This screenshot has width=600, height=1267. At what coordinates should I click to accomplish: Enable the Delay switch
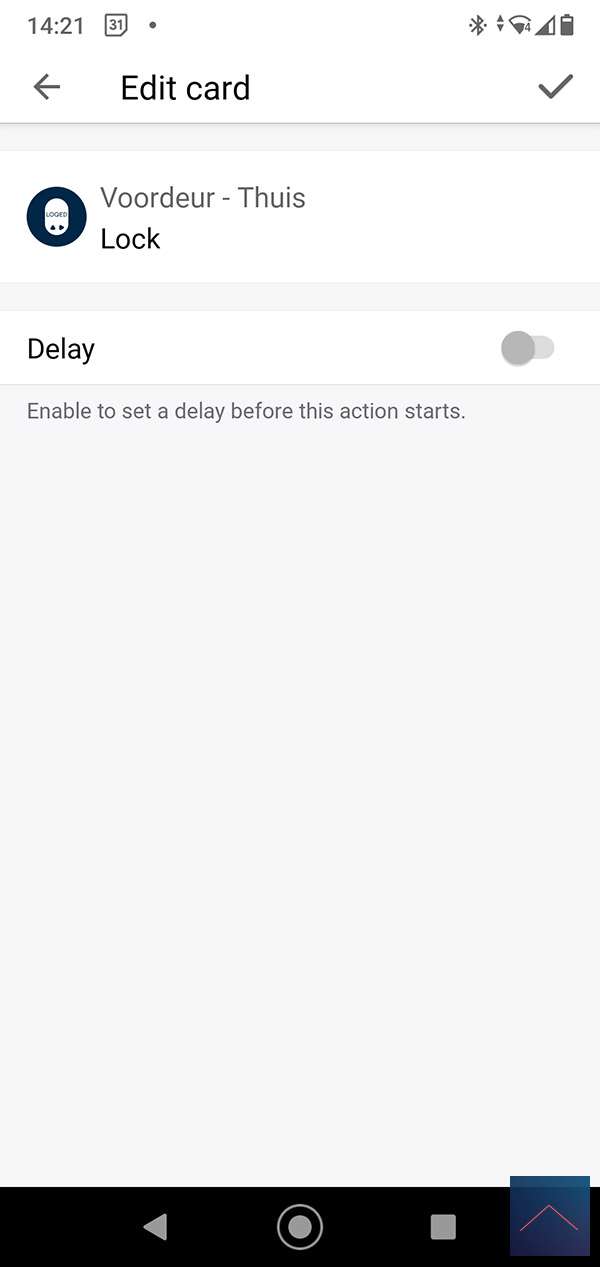[527, 348]
